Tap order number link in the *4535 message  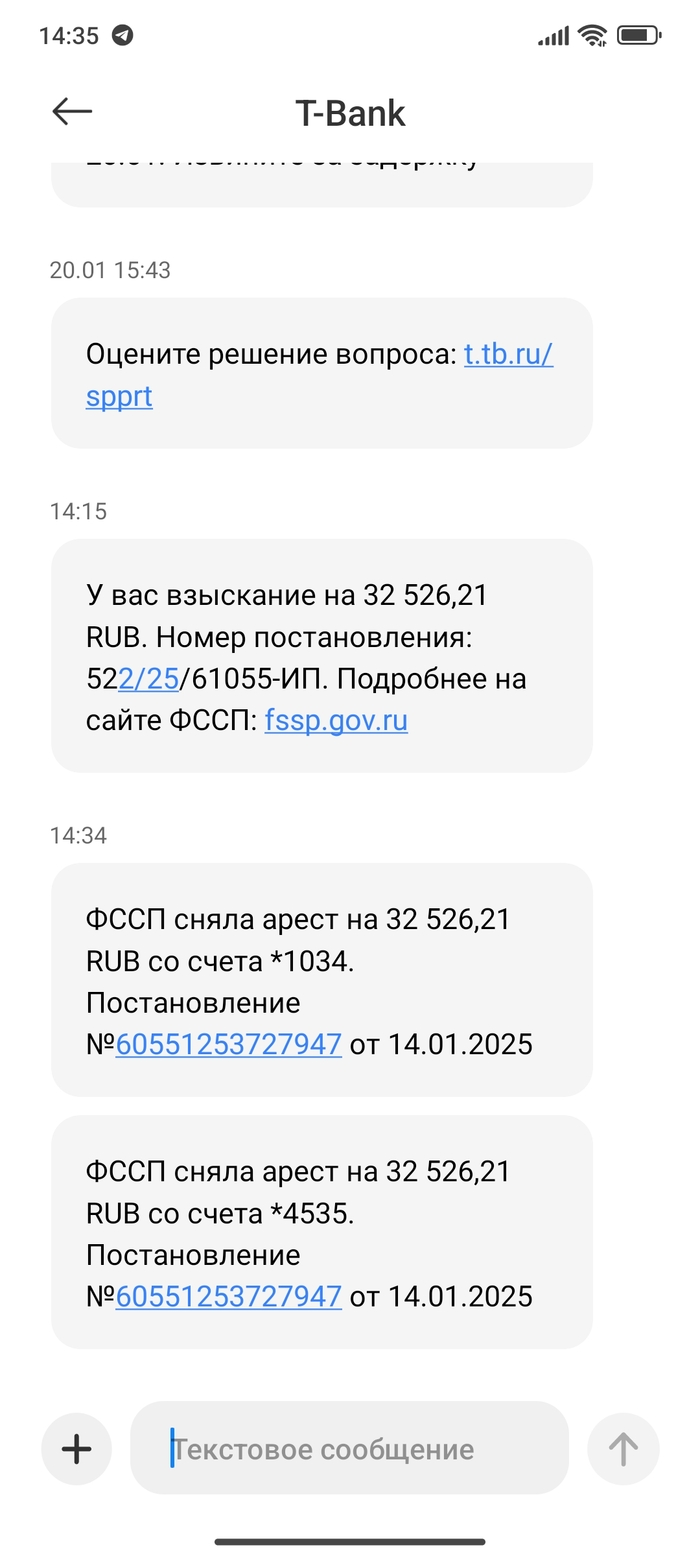(x=229, y=1297)
